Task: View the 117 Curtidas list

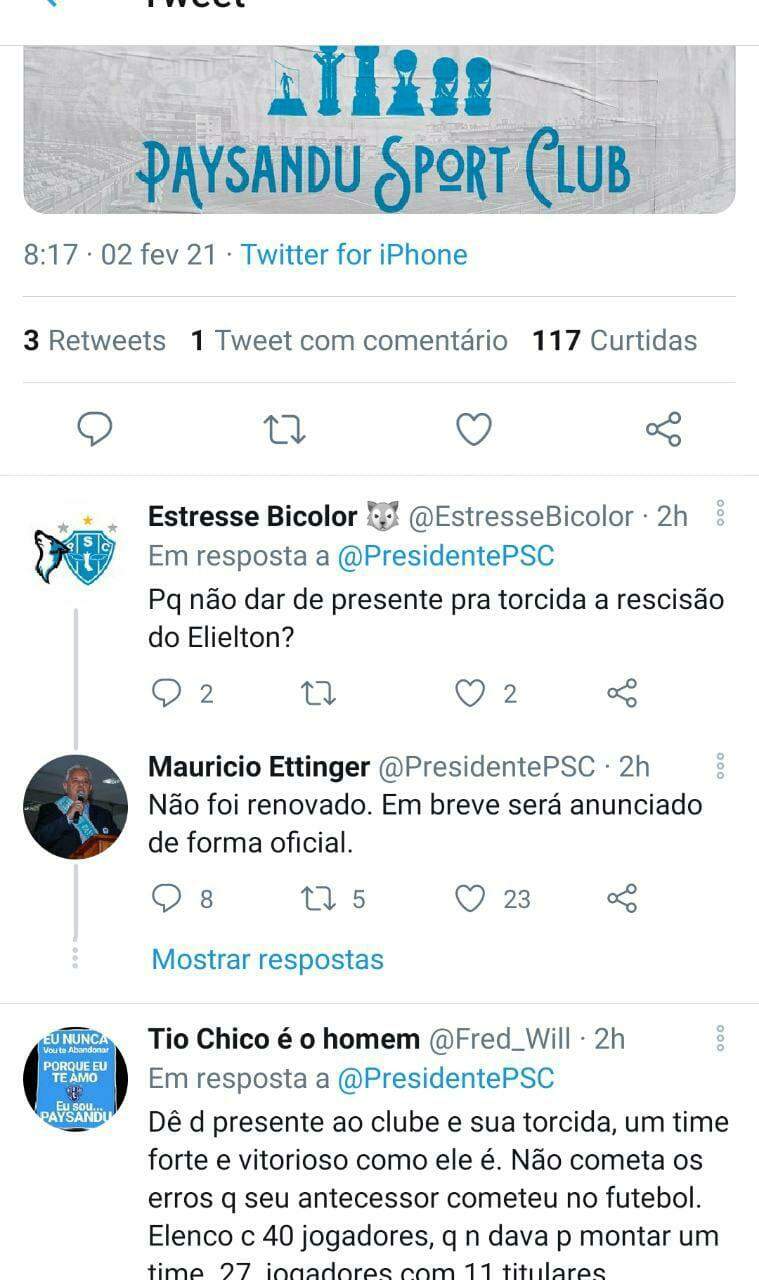Action: coord(614,341)
